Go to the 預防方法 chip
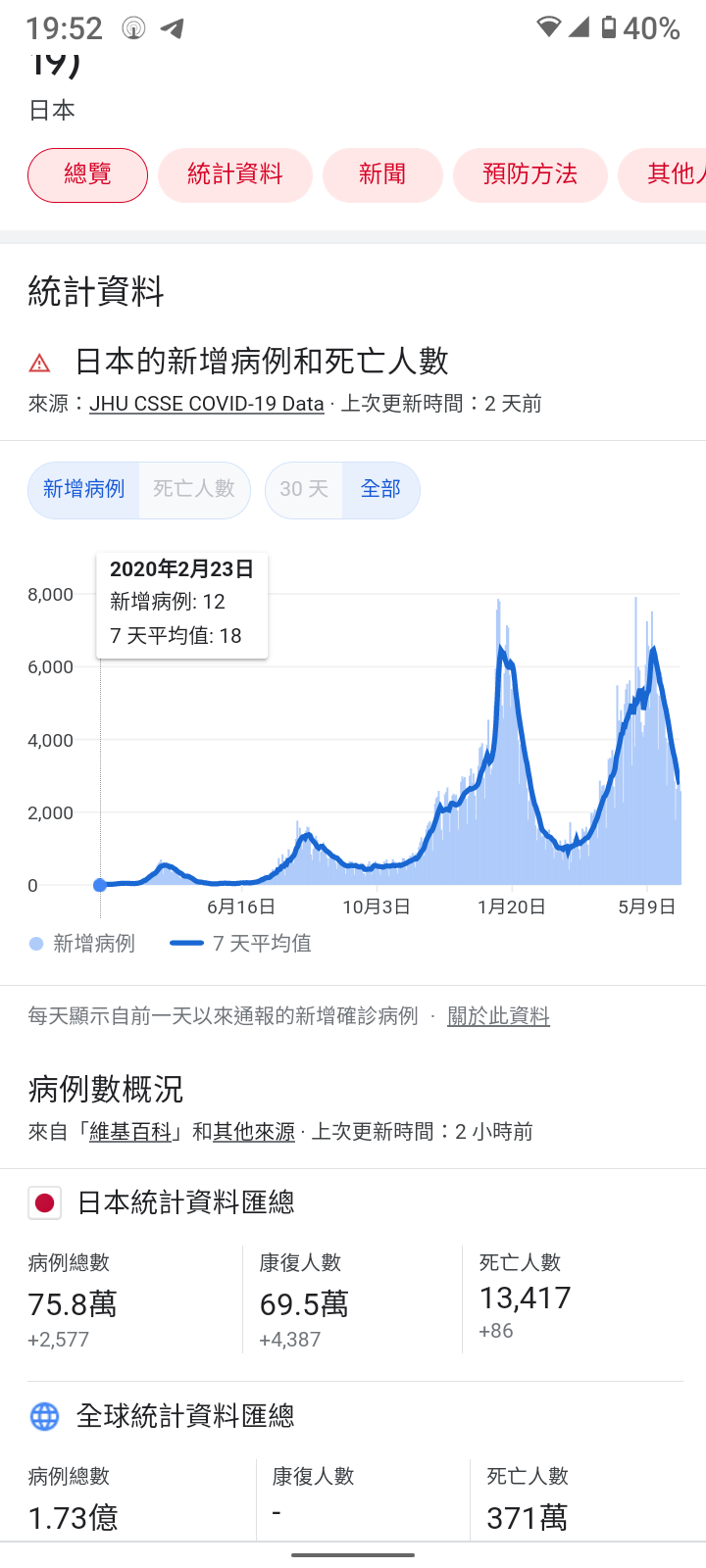Screen dimensions: 706x1568 [530, 175]
